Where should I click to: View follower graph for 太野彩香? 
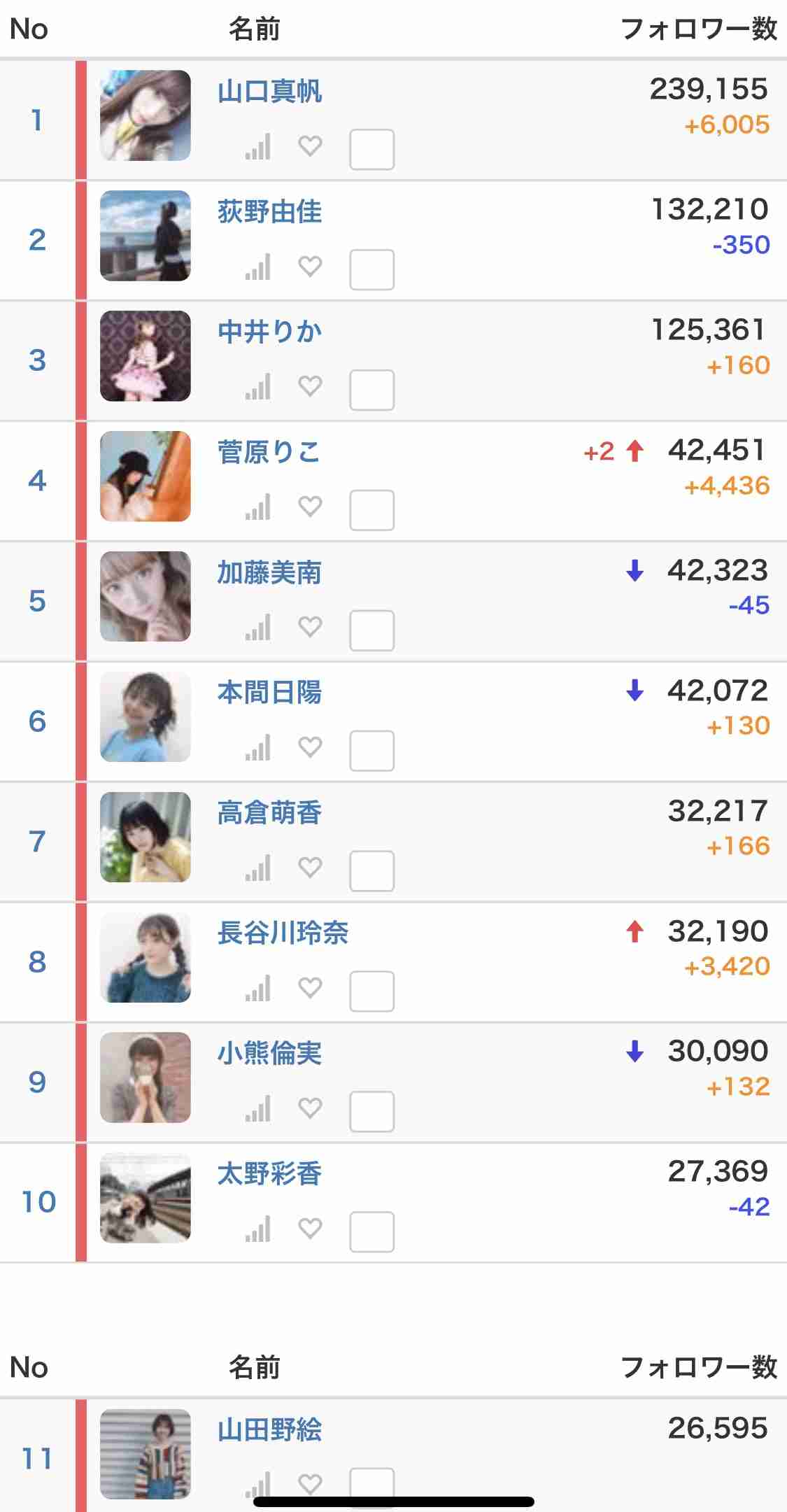(x=257, y=1231)
